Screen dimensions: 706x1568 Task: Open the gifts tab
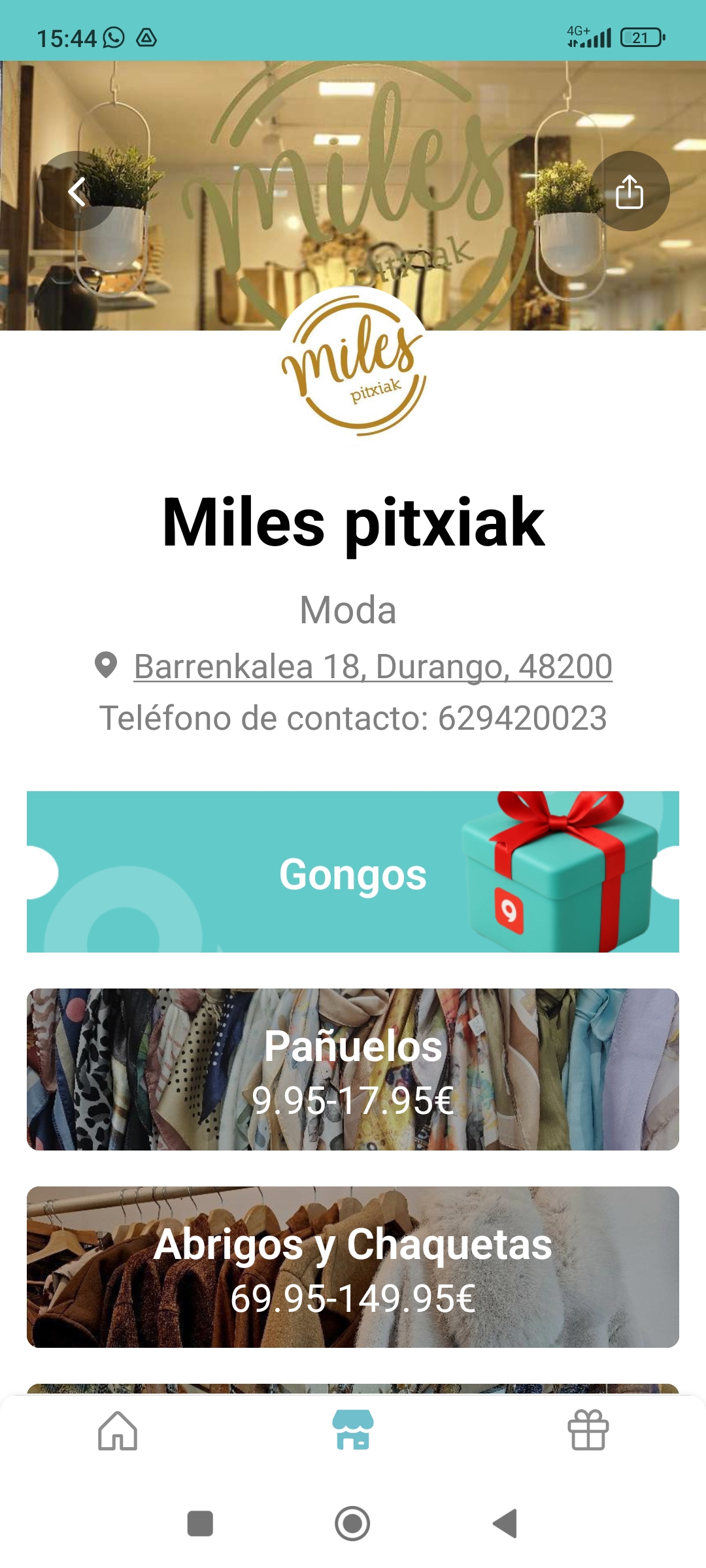[x=588, y=1430]
